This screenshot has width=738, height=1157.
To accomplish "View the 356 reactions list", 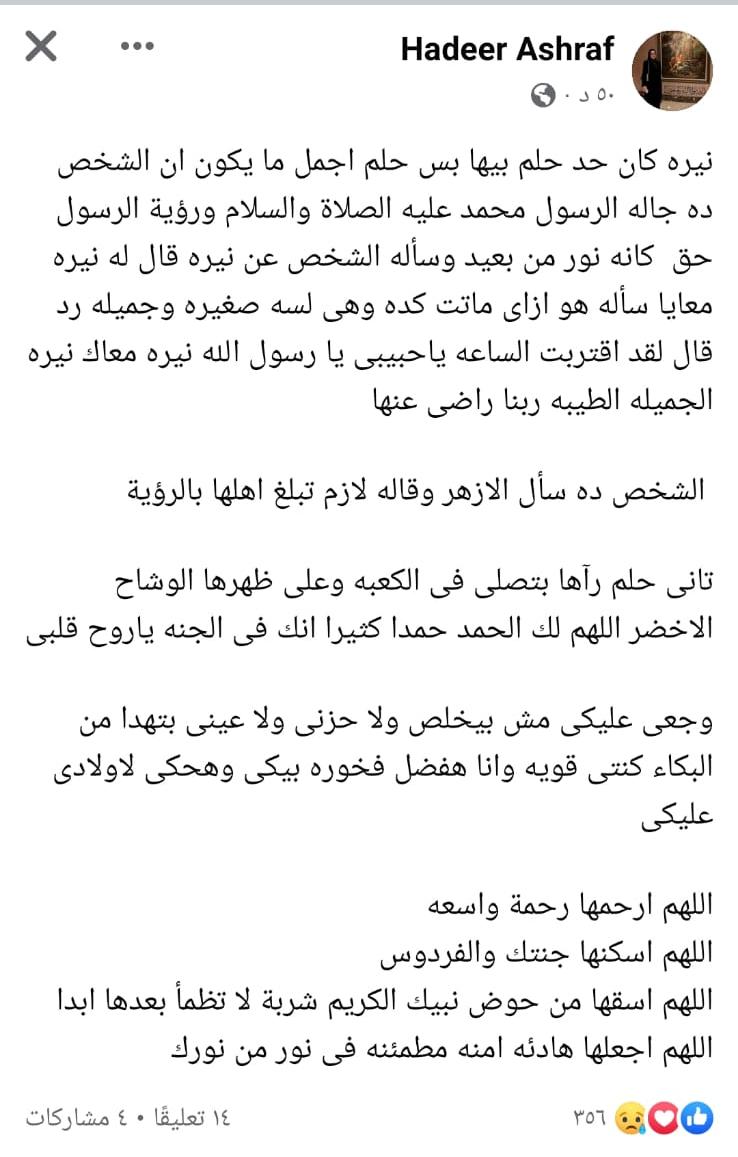I will click(648, 1117).
